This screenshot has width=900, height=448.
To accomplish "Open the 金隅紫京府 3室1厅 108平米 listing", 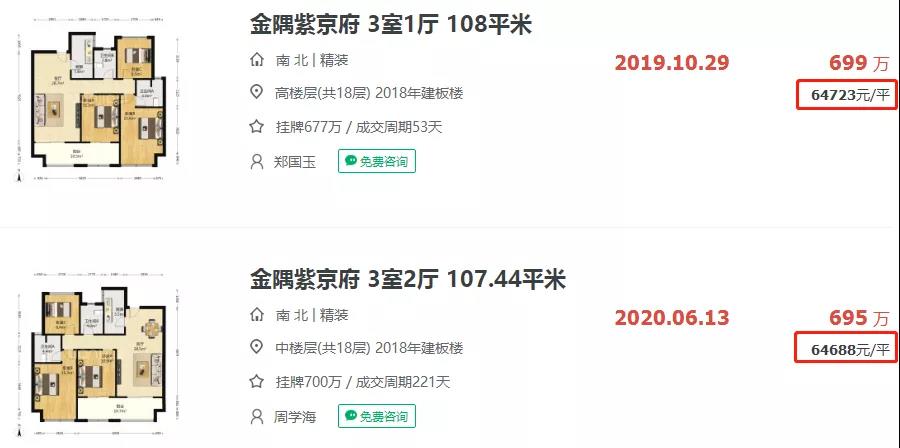I will click(390, 25).
